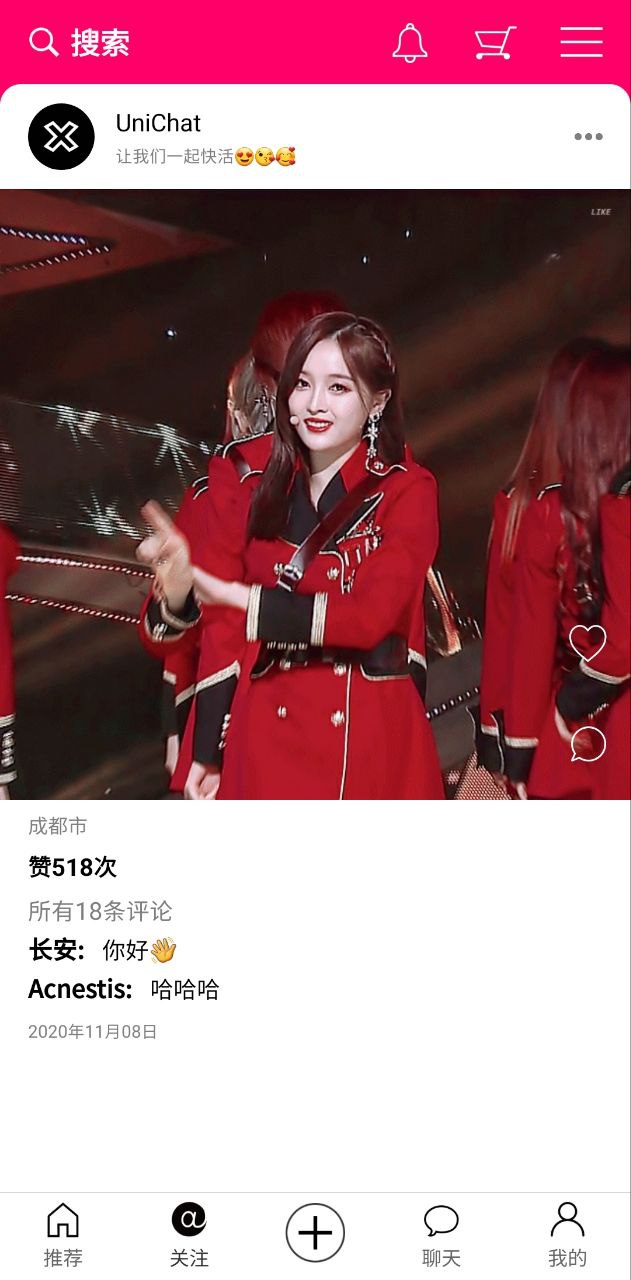Switch to the 我的 tab
The image size is (631, 1280).
pos(567,1236)
